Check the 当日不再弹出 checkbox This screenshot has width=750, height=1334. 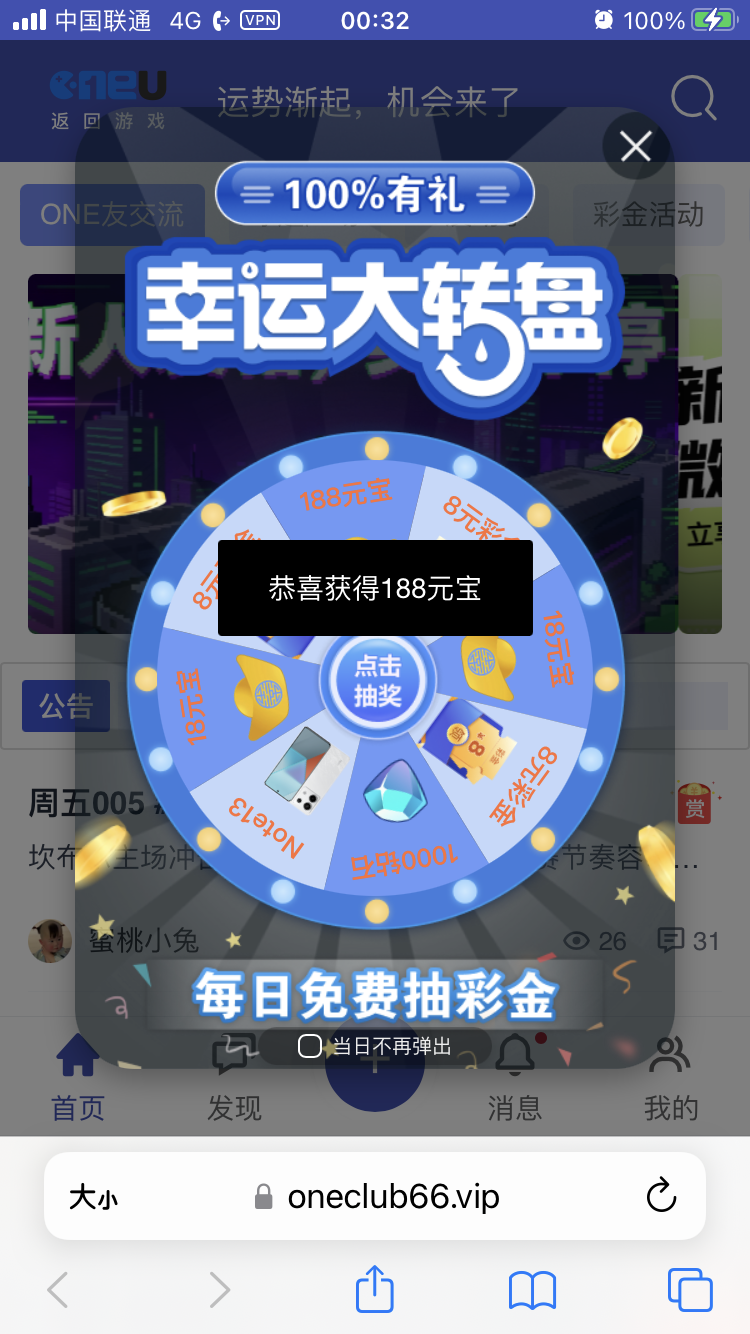coord(310,1046)
